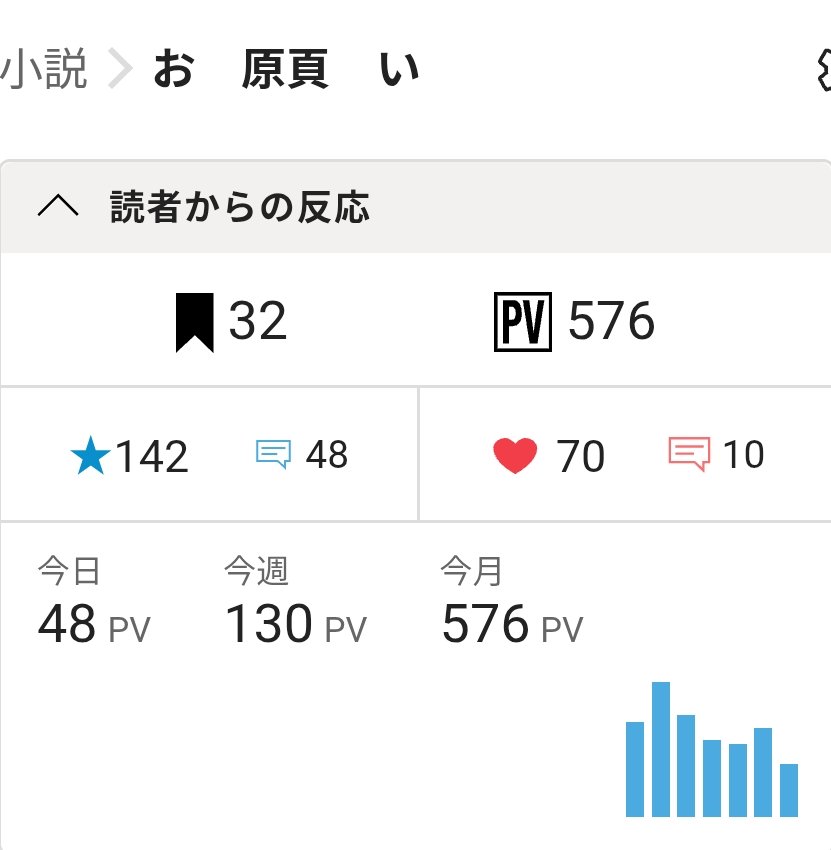Open the 10 supportive comments
Screen dimensions: 831x850
pyautogui.click(x=716, y=454)
